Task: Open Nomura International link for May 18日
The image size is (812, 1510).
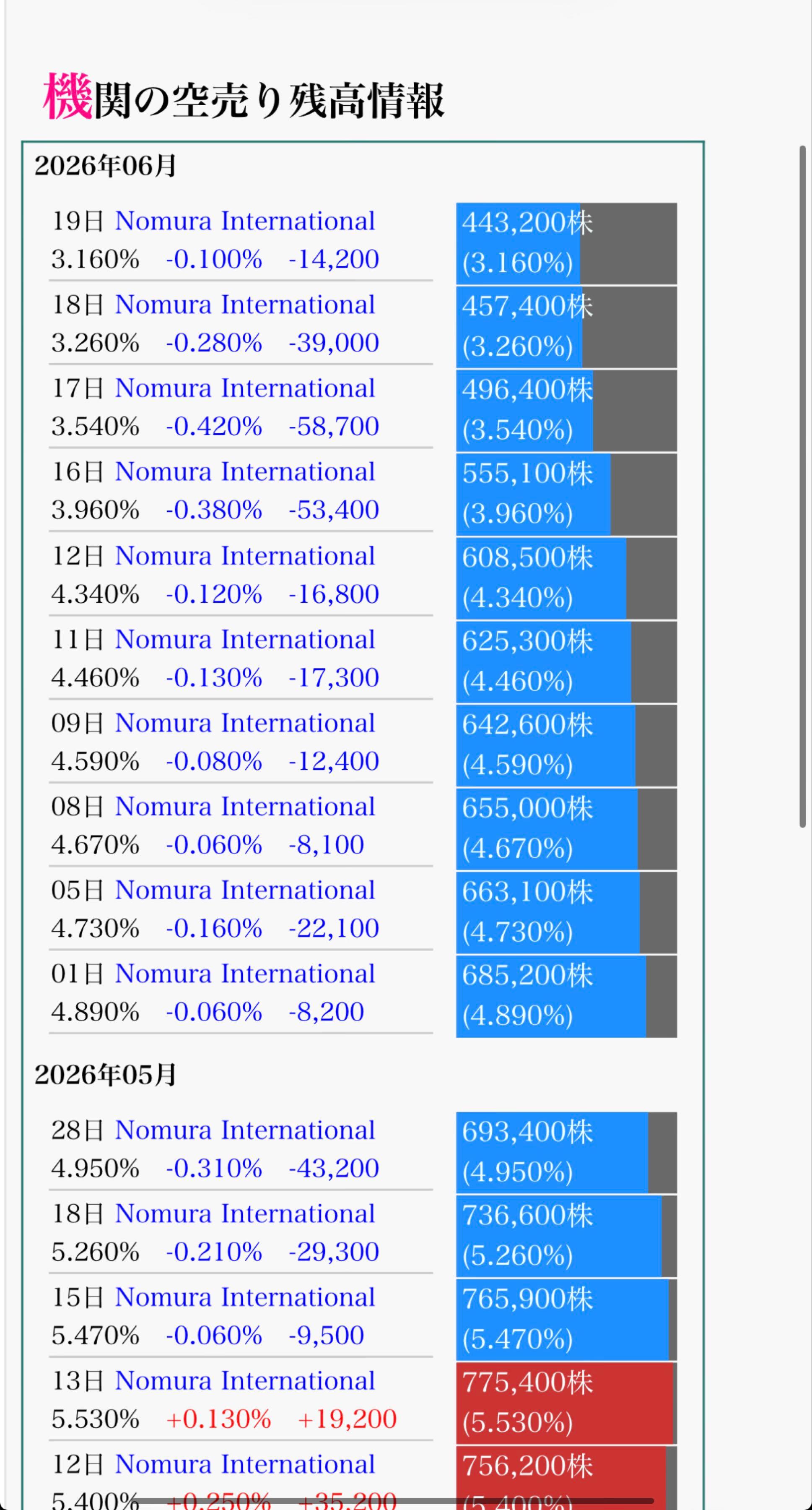Action: point(245,1214)
